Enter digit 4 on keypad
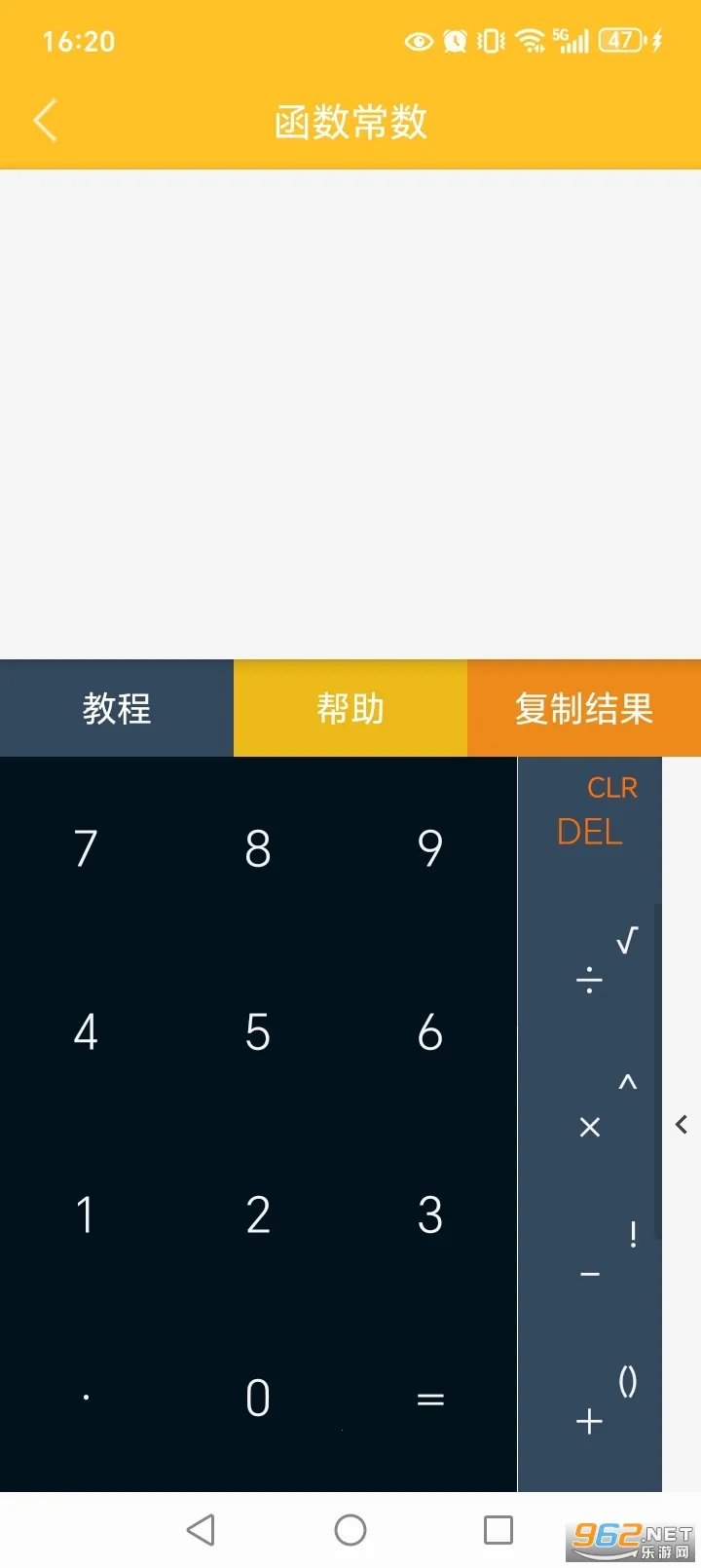The width and height of the screenshot is (701, 1568). 86,1032
